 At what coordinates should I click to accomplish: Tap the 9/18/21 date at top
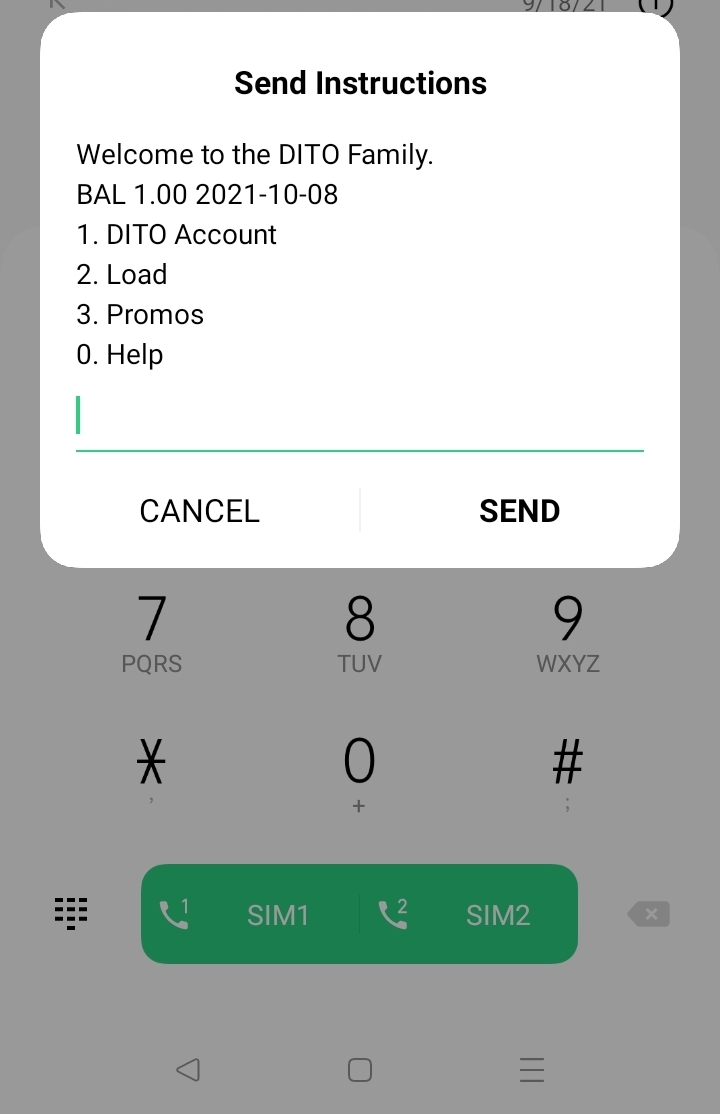563,8
